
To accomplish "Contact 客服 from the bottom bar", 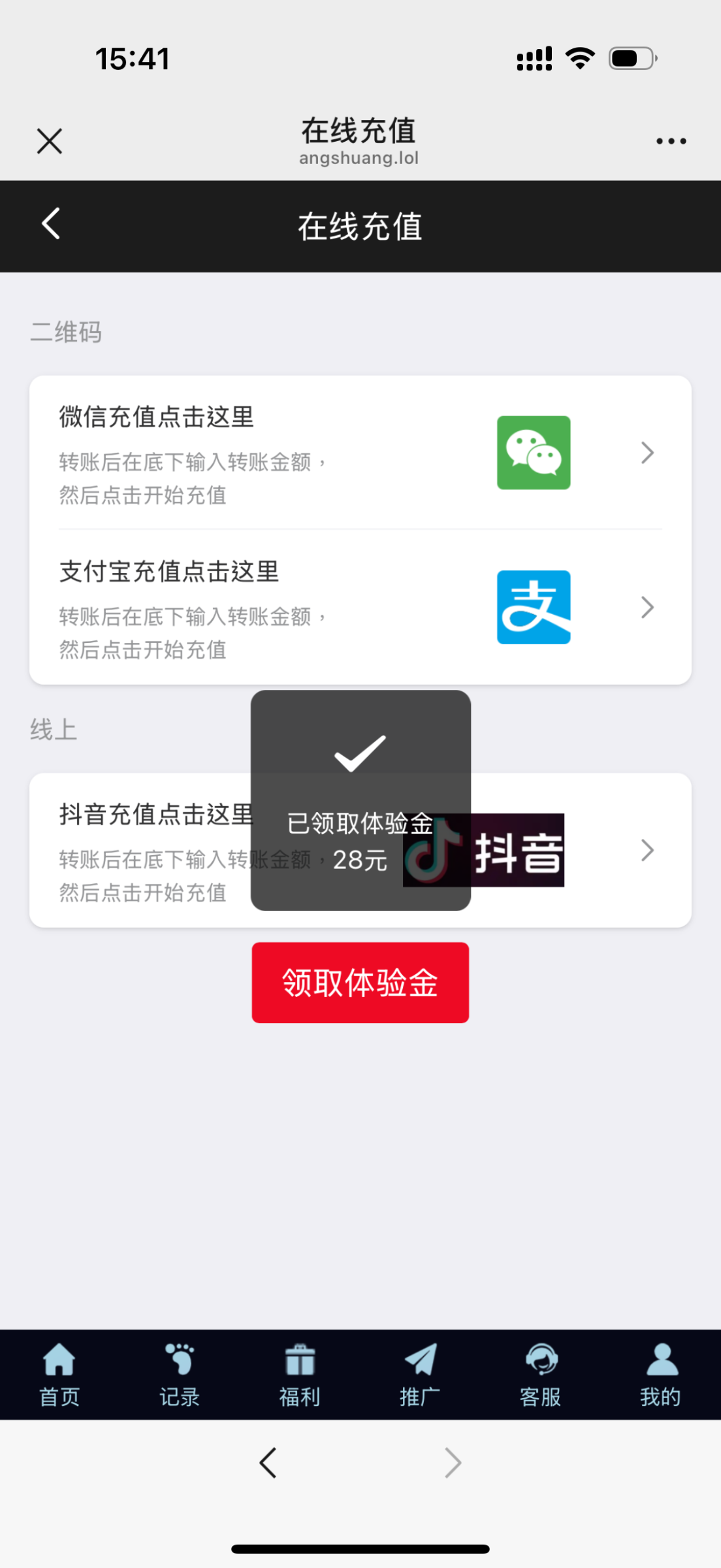I will (x=541, y=1375).
